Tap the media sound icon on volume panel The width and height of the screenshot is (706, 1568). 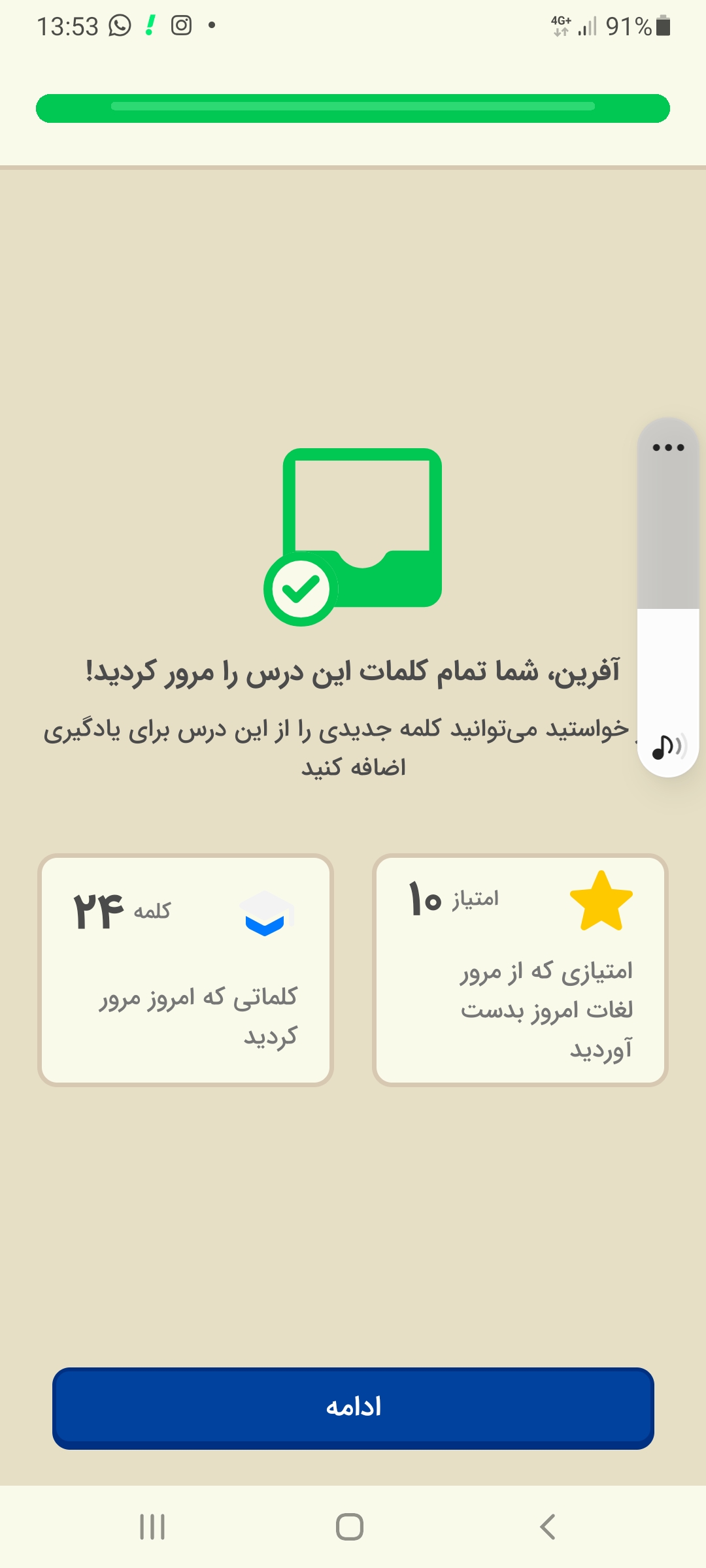click(668, 746)
